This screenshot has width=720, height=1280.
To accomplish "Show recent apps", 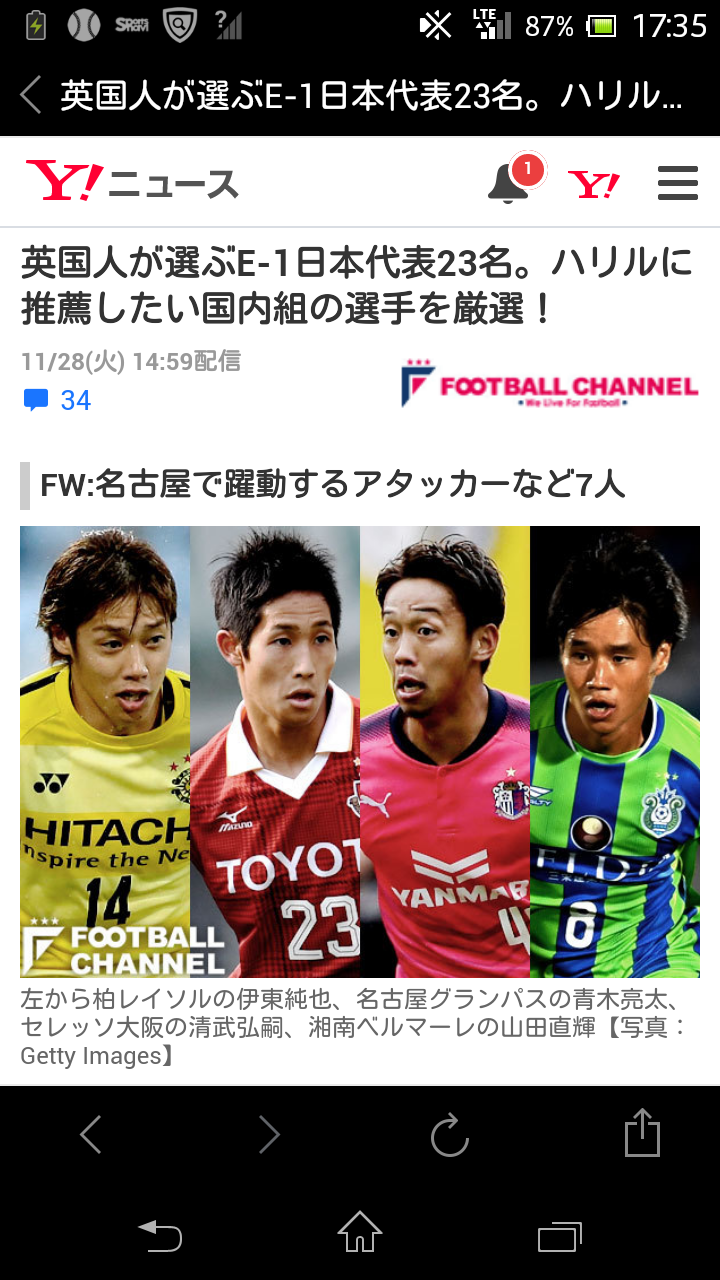I will [x=559, y=1236].
